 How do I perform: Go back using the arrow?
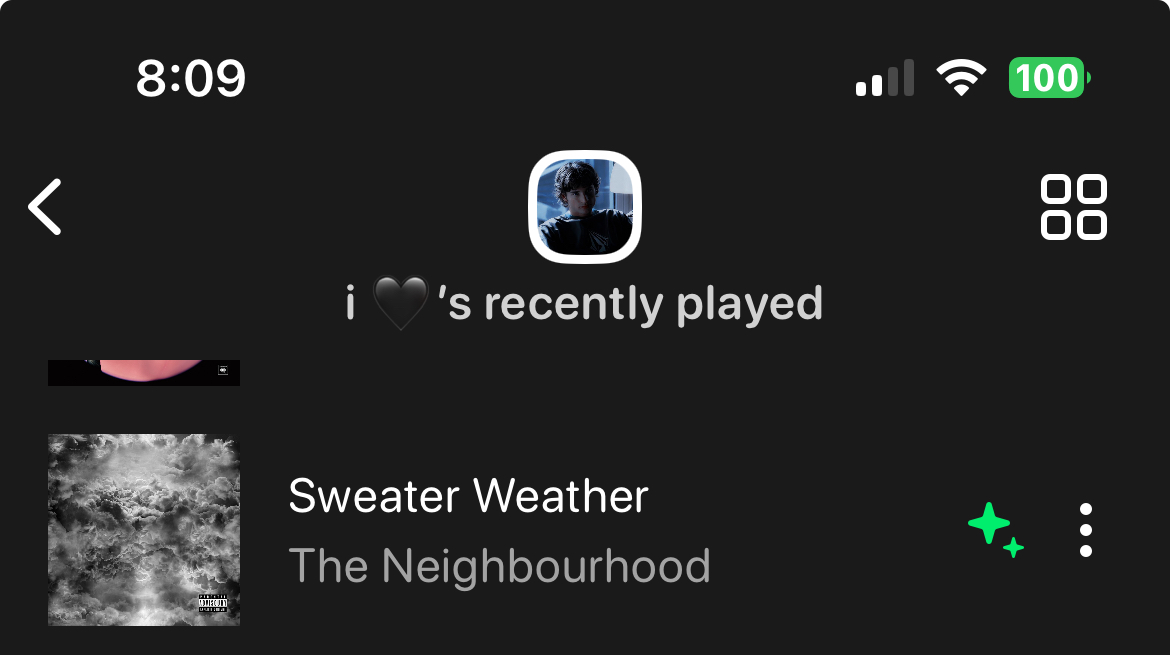coord(45,207)
